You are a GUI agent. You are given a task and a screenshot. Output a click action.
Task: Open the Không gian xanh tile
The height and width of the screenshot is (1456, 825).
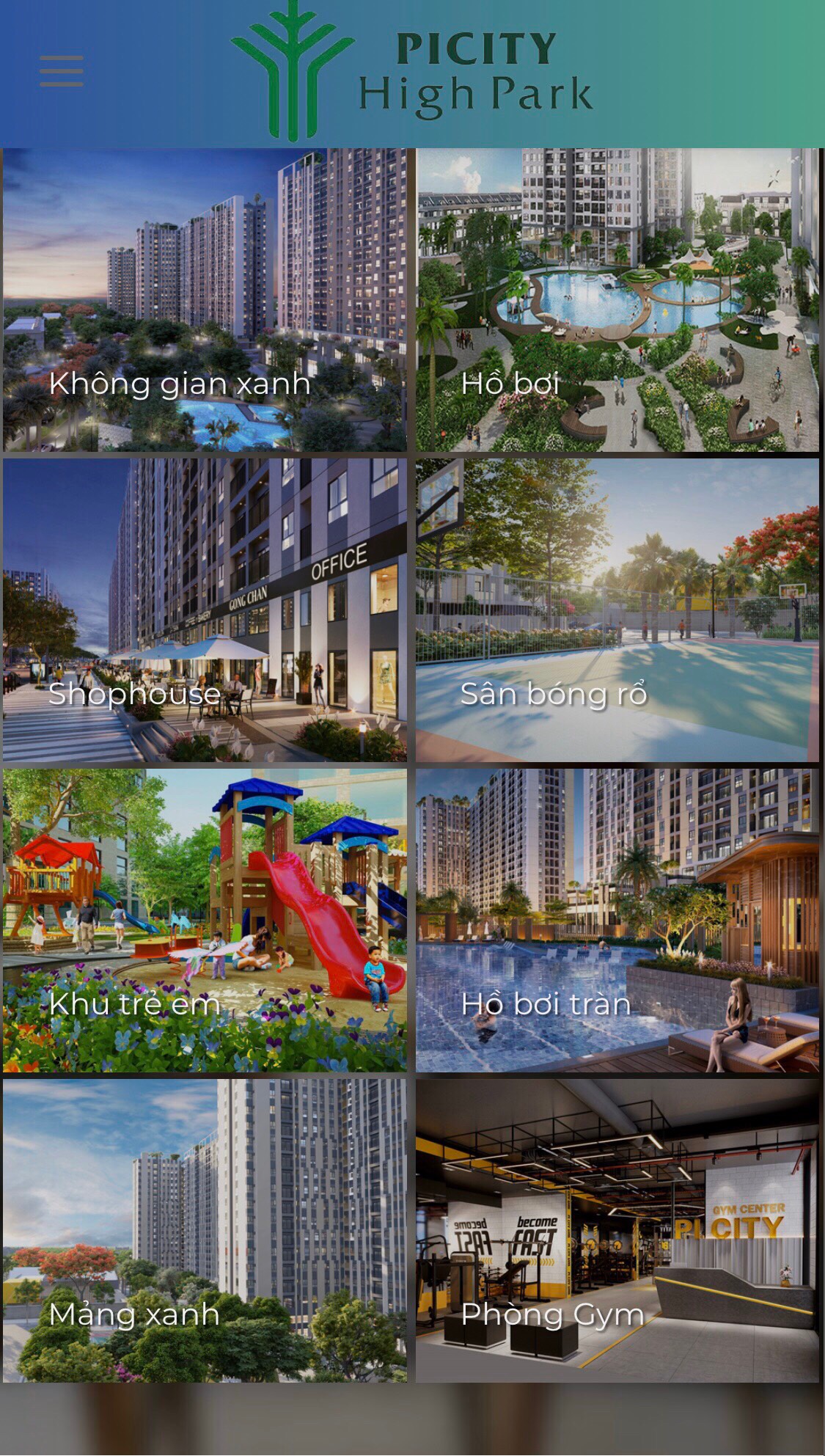pos(205,300)
